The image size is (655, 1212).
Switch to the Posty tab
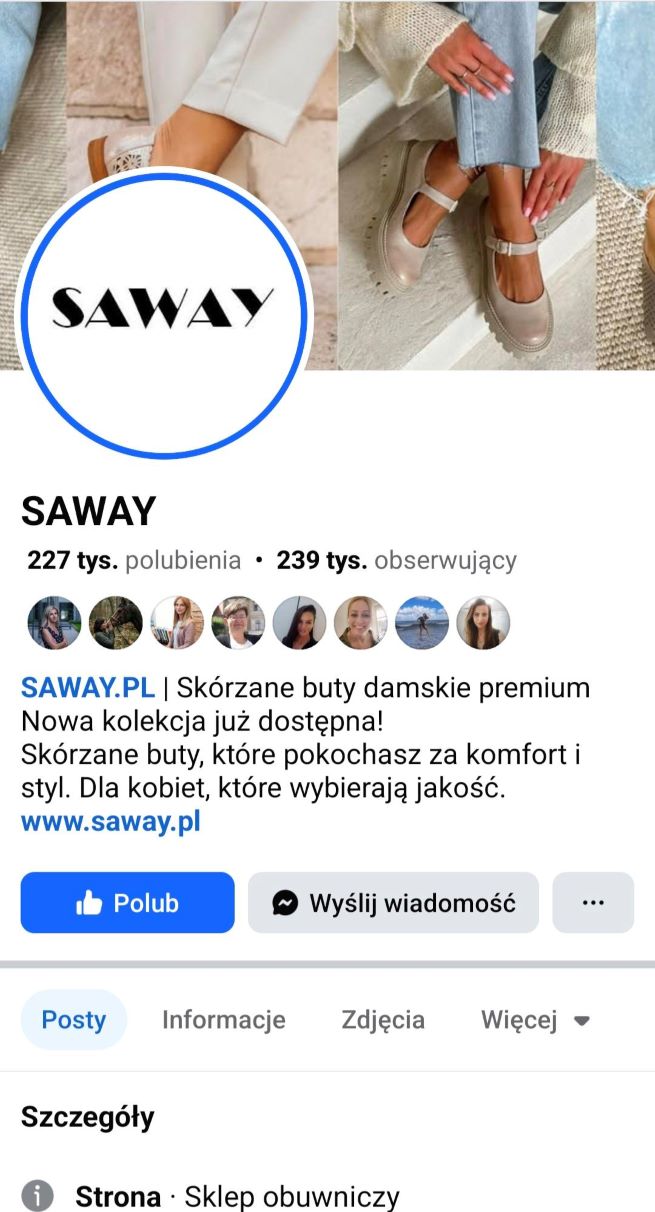[73, 1020]
